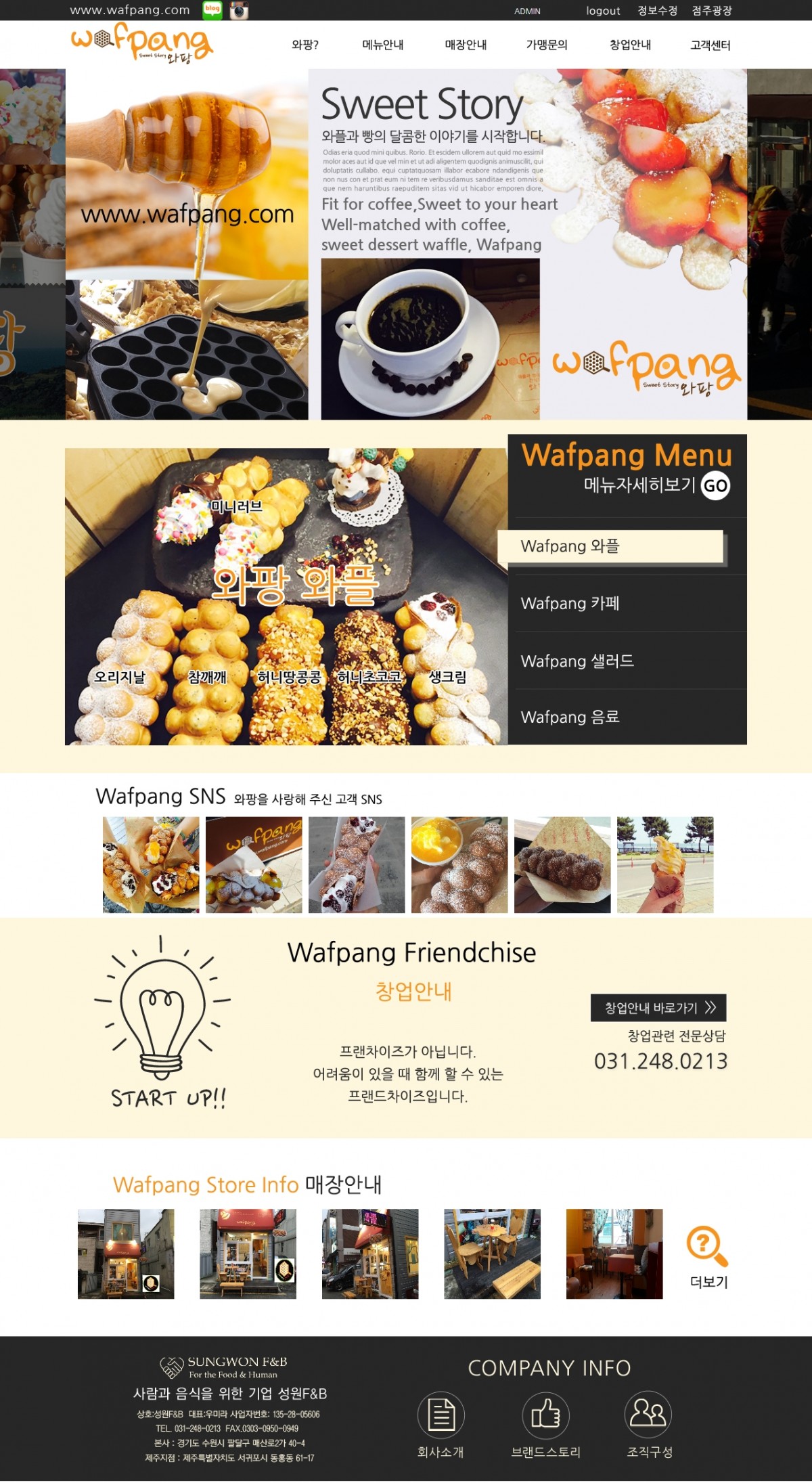Tap the GO button for menu details
This screenshot has height=1483, width=812.
tap(715, 485)
